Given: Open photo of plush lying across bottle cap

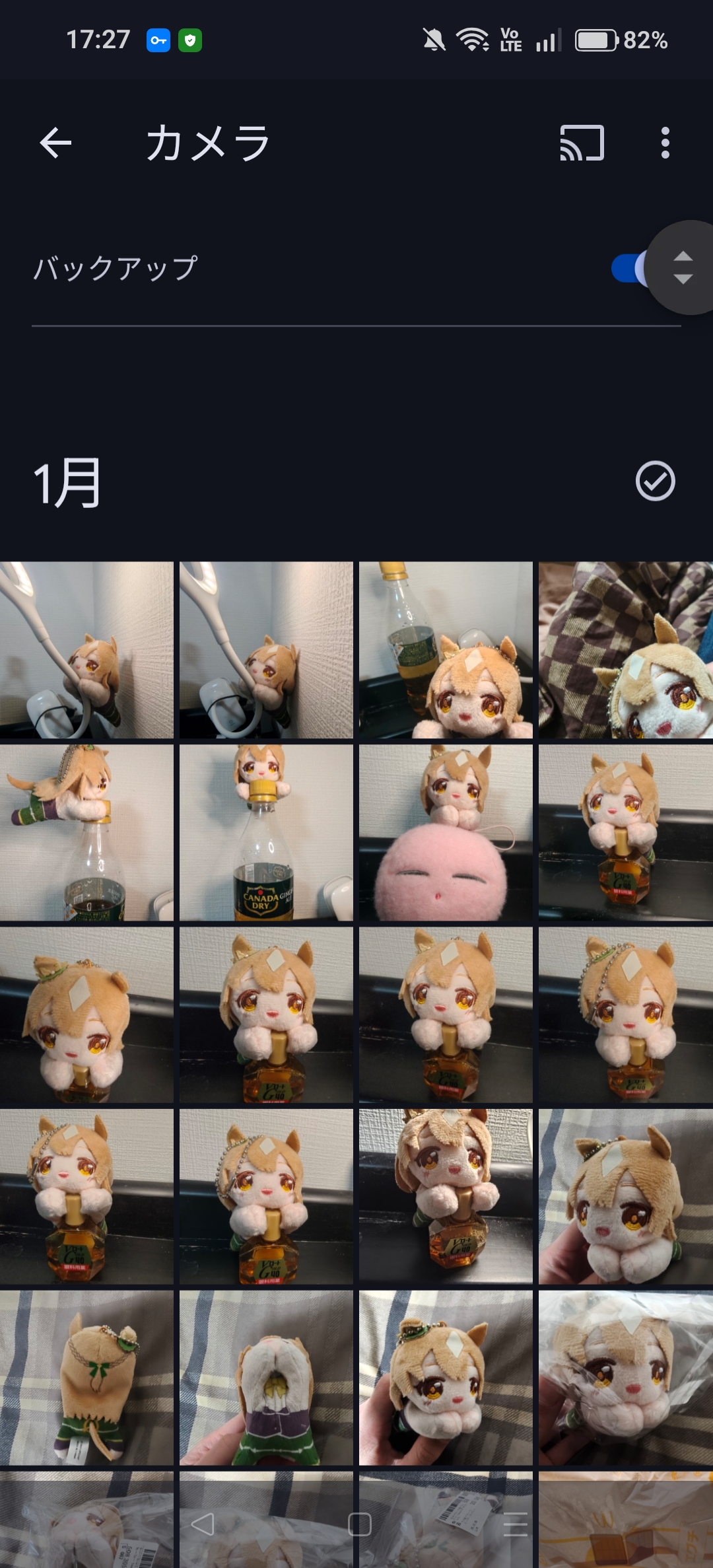Looking at the screenshot, I should click(86, 833).
